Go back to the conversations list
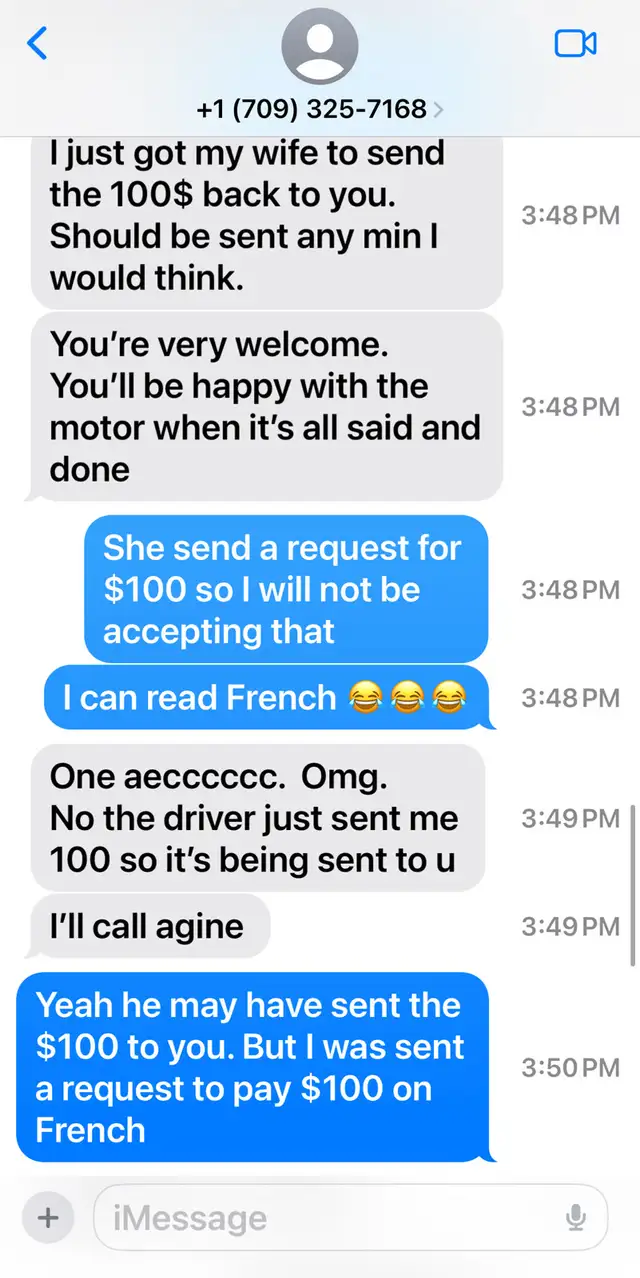Viewport: 640px width, 1278px height. (x=37, y=43)
